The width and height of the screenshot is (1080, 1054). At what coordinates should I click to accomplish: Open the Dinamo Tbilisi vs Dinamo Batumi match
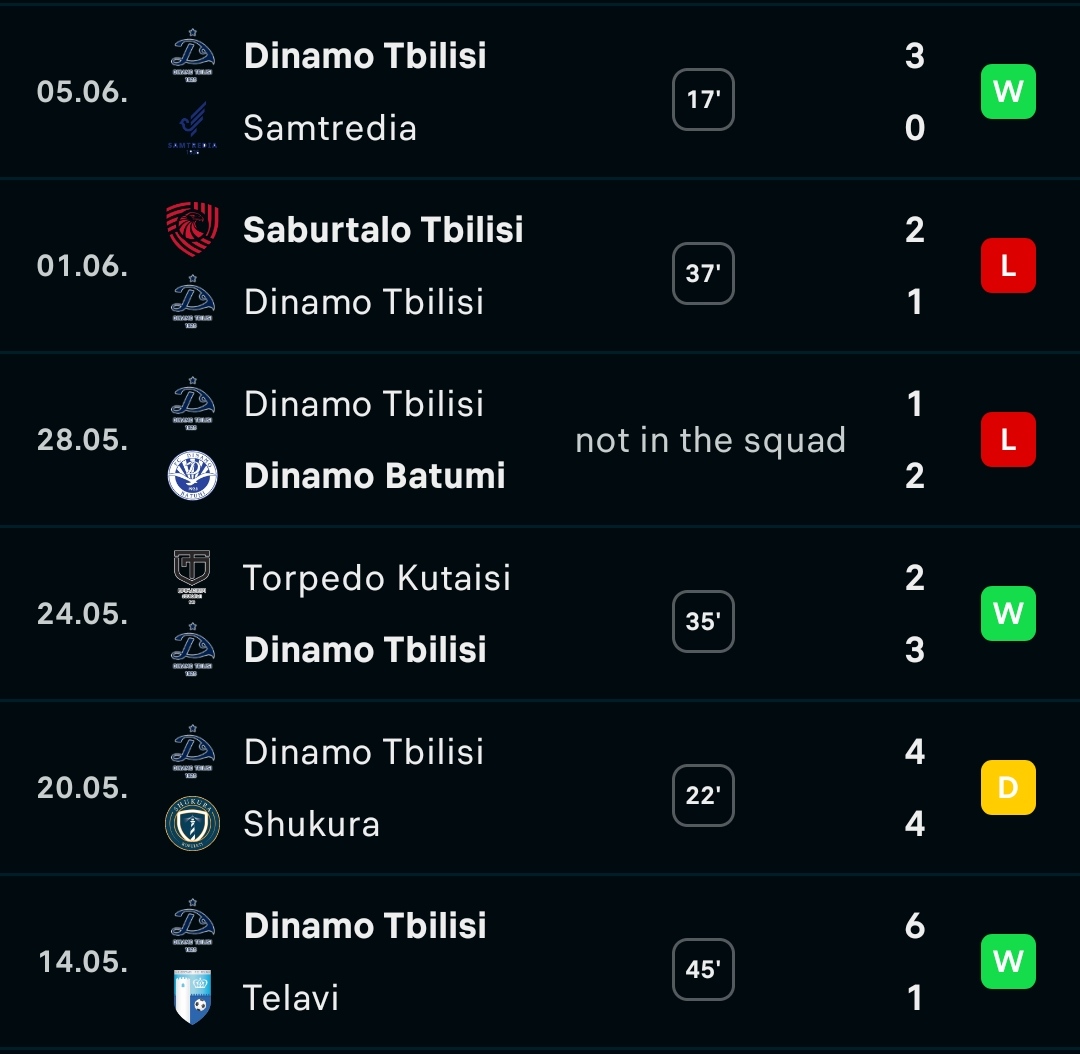pyautogui.click(x=540, y=440)
